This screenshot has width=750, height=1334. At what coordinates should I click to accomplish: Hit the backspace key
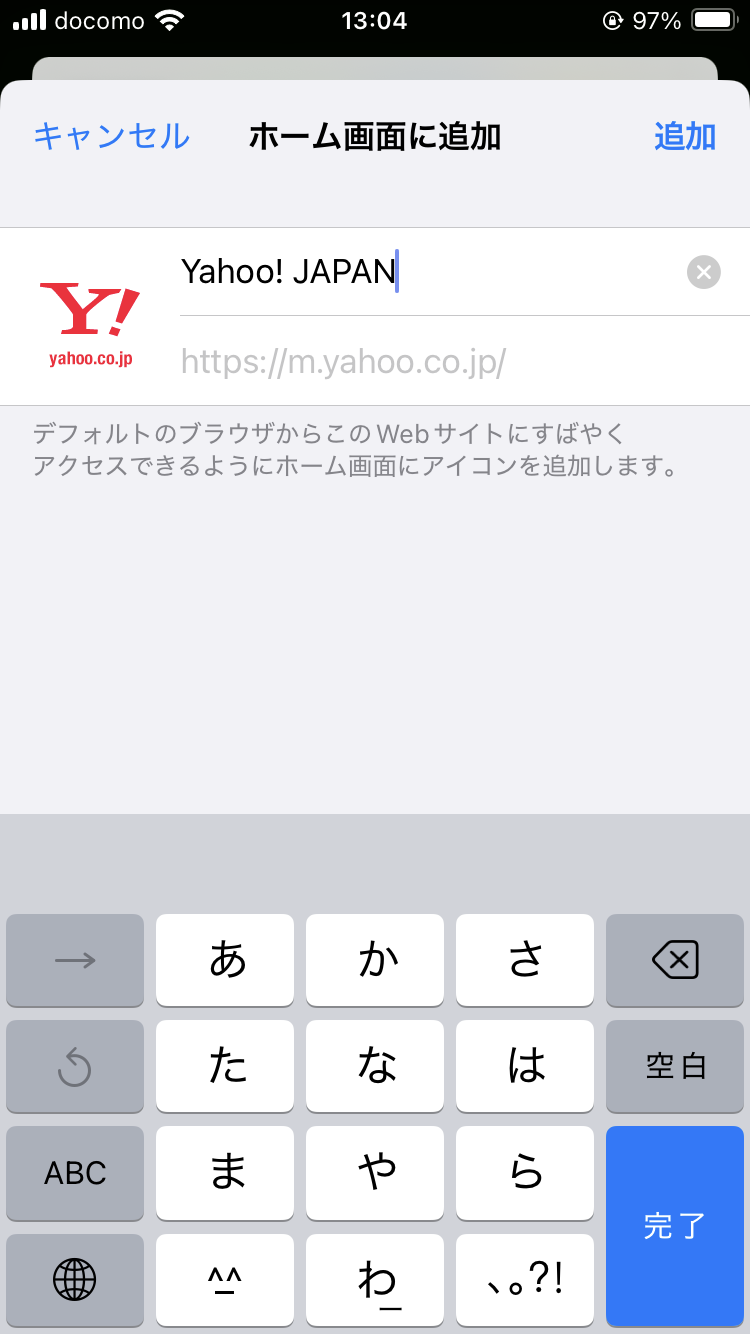pos(675,961)
